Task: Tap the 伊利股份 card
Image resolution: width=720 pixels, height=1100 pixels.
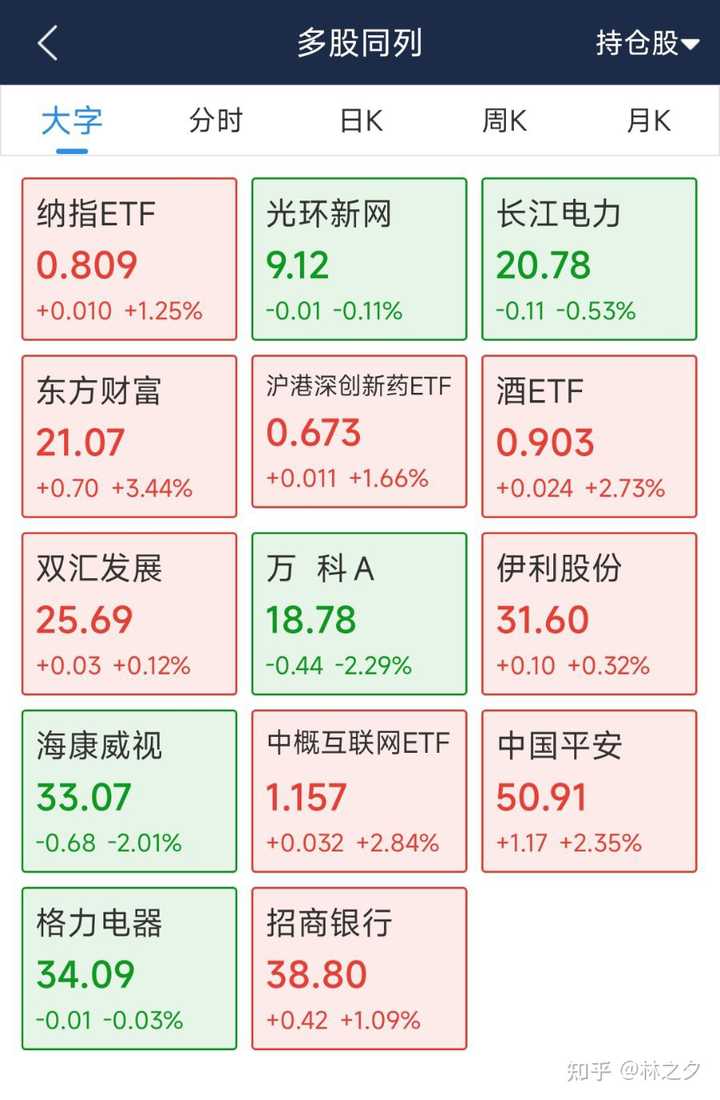Action: (589, 613)
